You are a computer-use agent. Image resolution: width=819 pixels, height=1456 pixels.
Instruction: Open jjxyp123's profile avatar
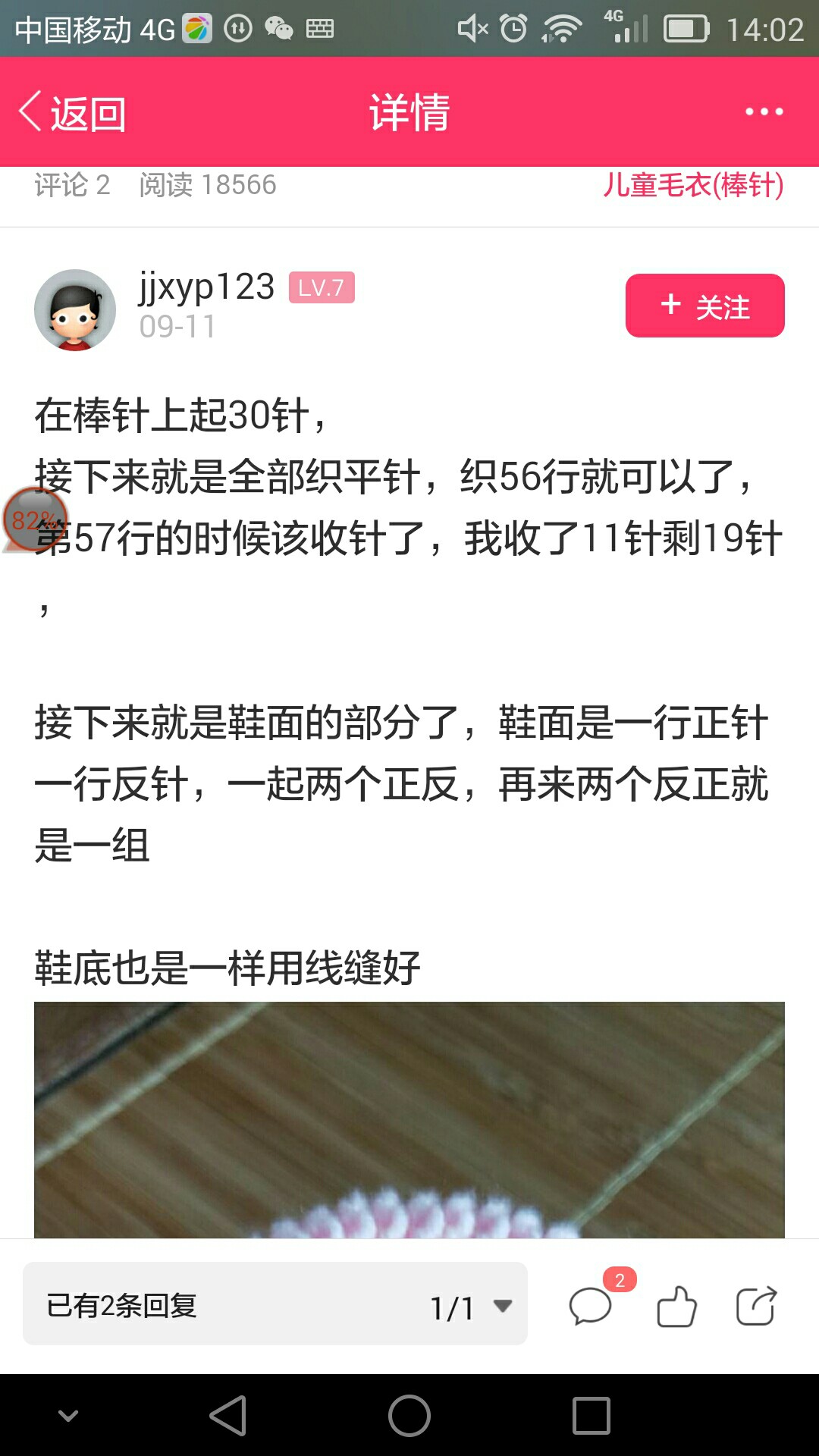[74, 310]
